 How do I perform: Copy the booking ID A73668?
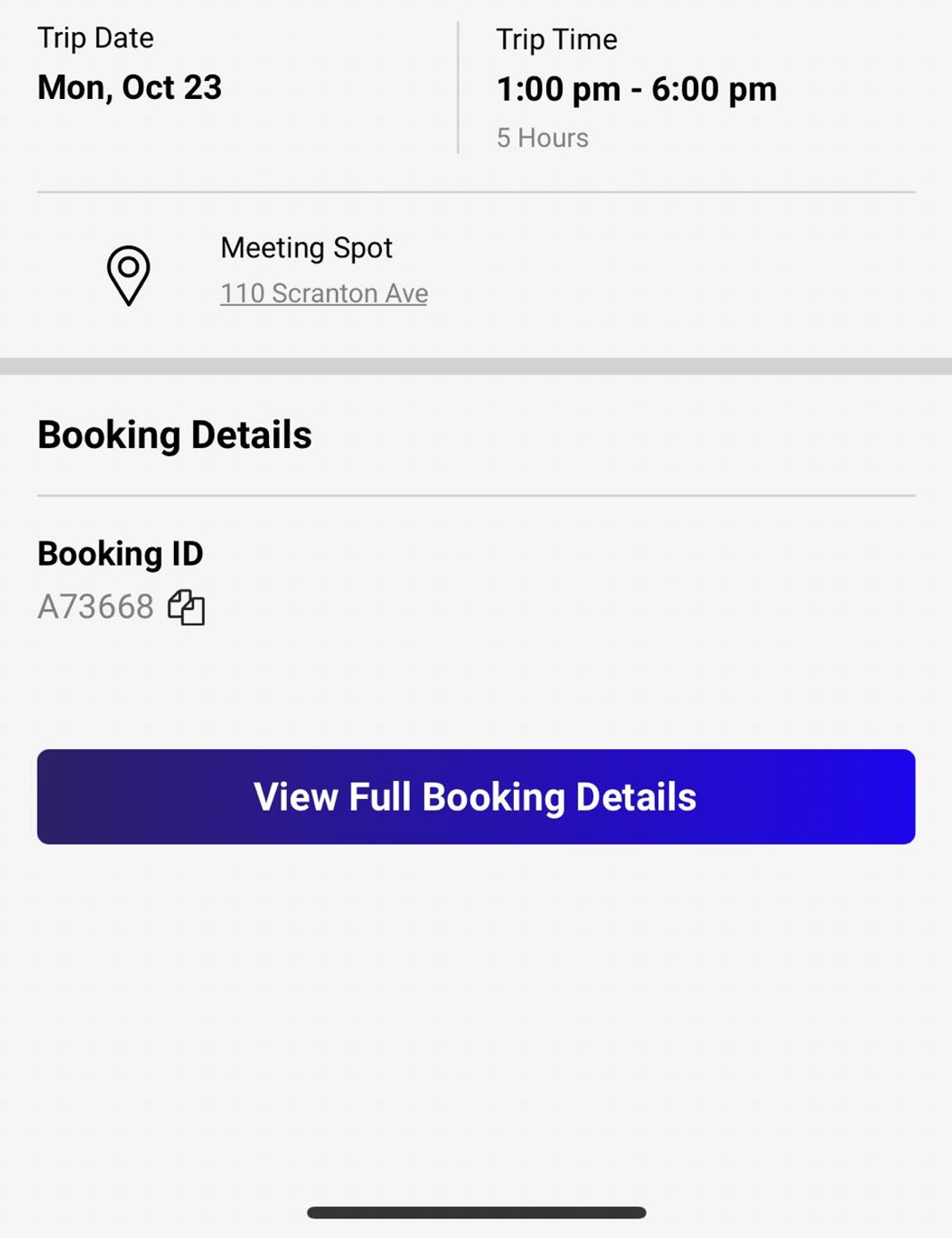pos(186,607)
